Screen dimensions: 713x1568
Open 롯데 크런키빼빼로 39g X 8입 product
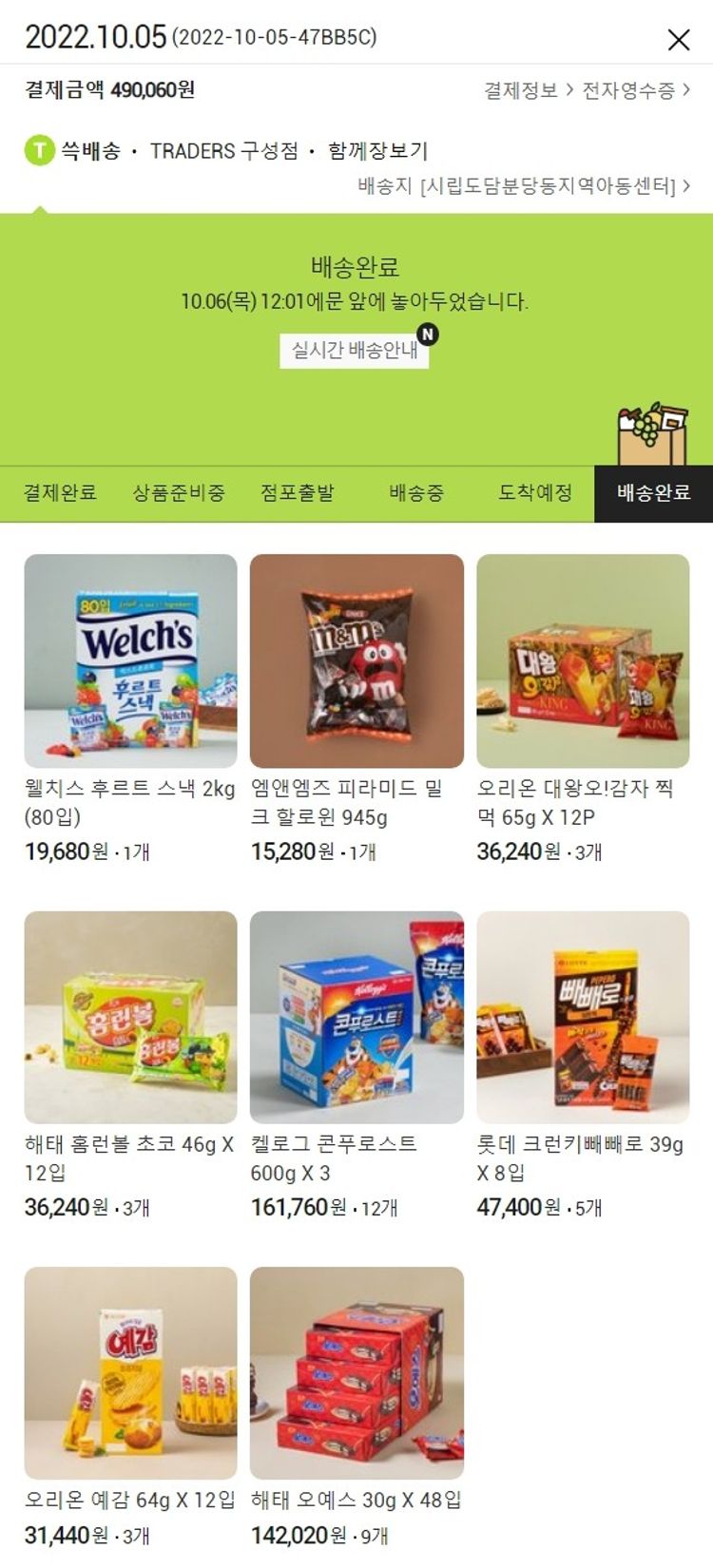click(583, 1017)
